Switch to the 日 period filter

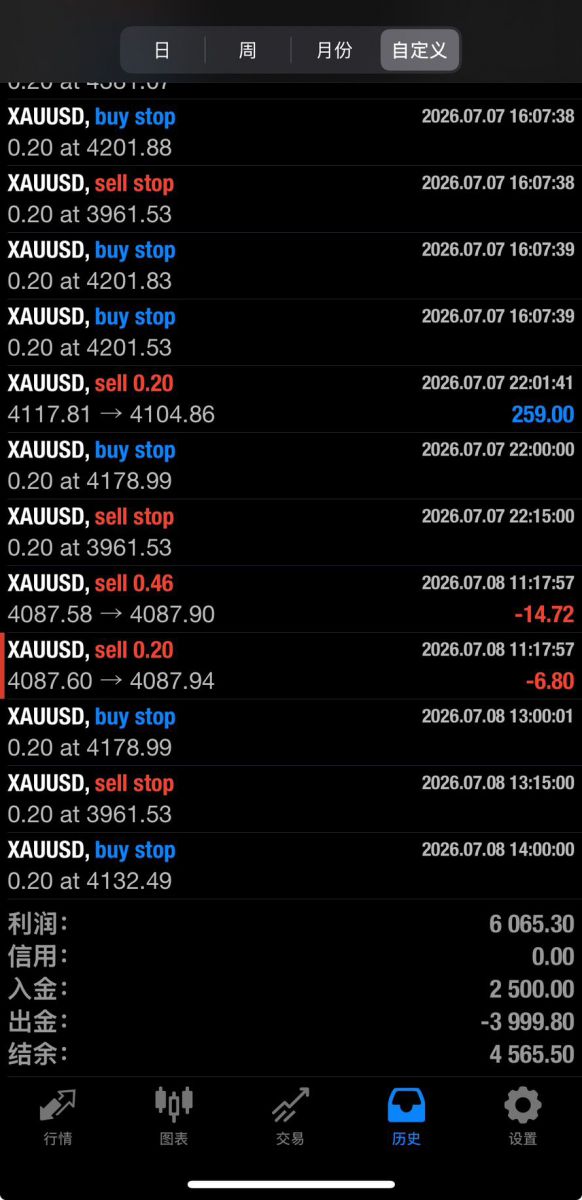click(x=163, y=50)
